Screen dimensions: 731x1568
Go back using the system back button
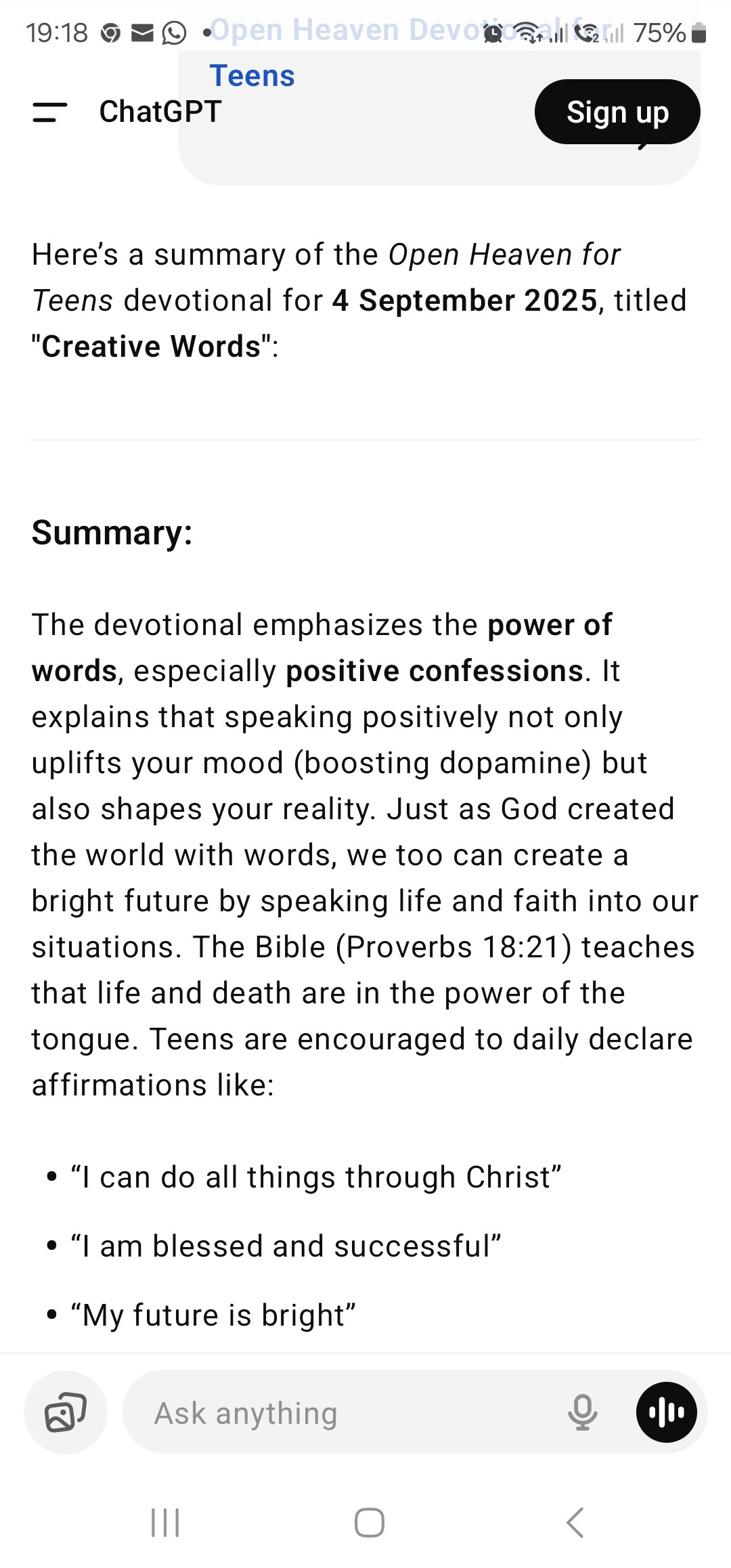575,1523
